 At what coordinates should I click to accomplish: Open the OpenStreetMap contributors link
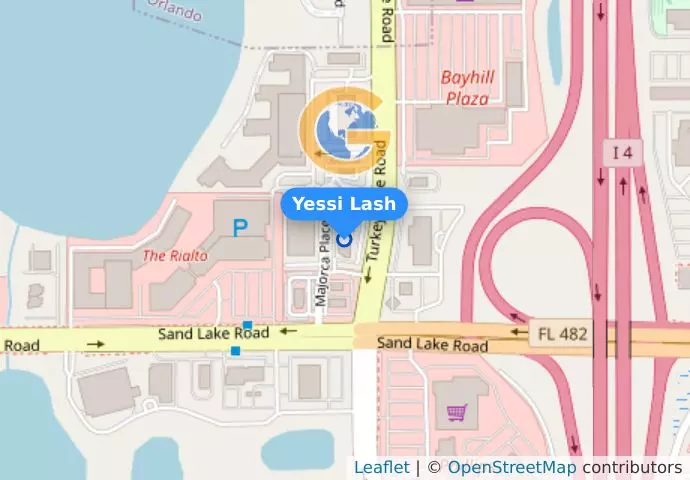coord(511,467)
